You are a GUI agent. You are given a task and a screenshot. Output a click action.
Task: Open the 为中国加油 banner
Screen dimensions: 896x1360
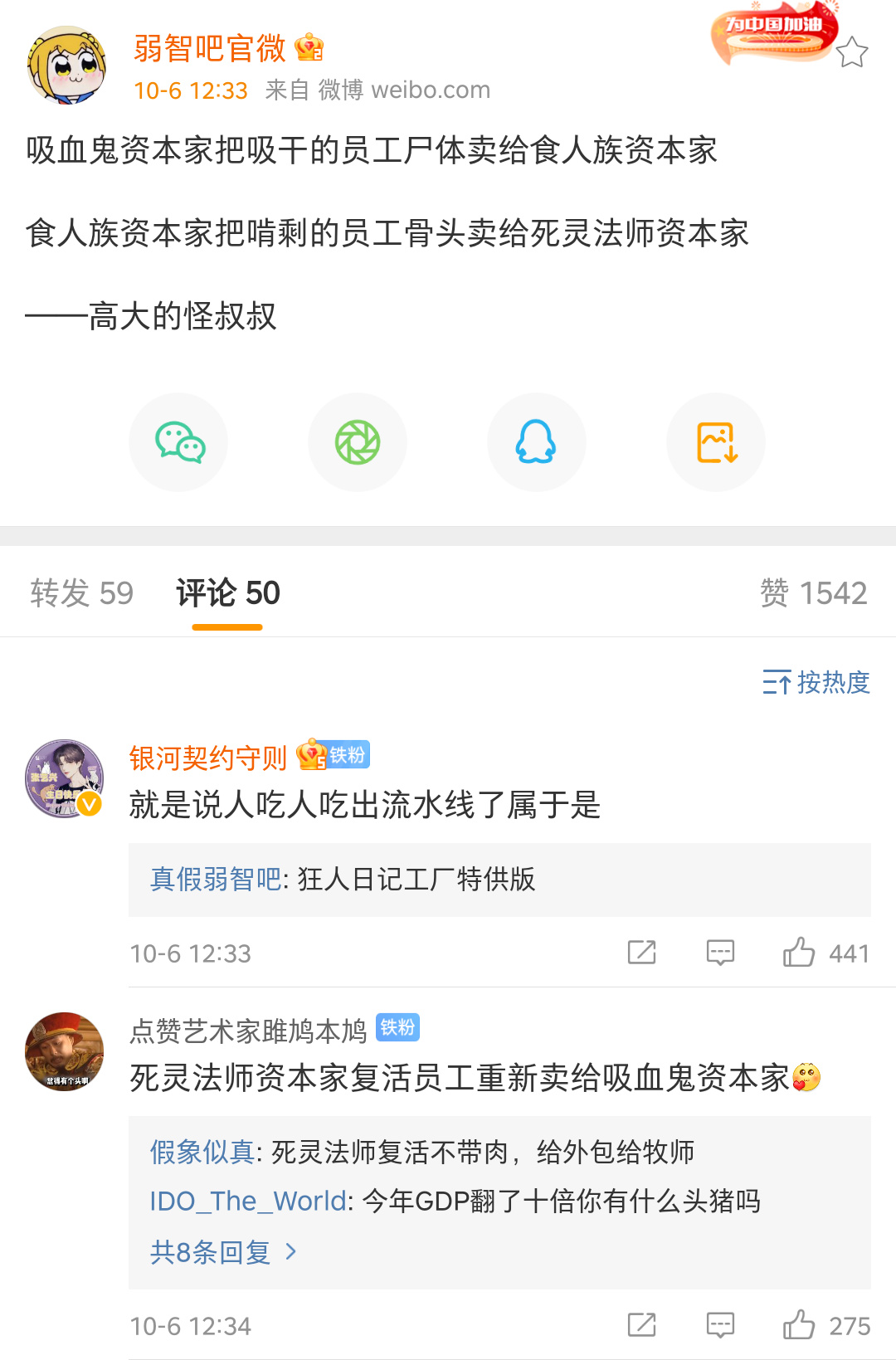(x=772, y=33)
